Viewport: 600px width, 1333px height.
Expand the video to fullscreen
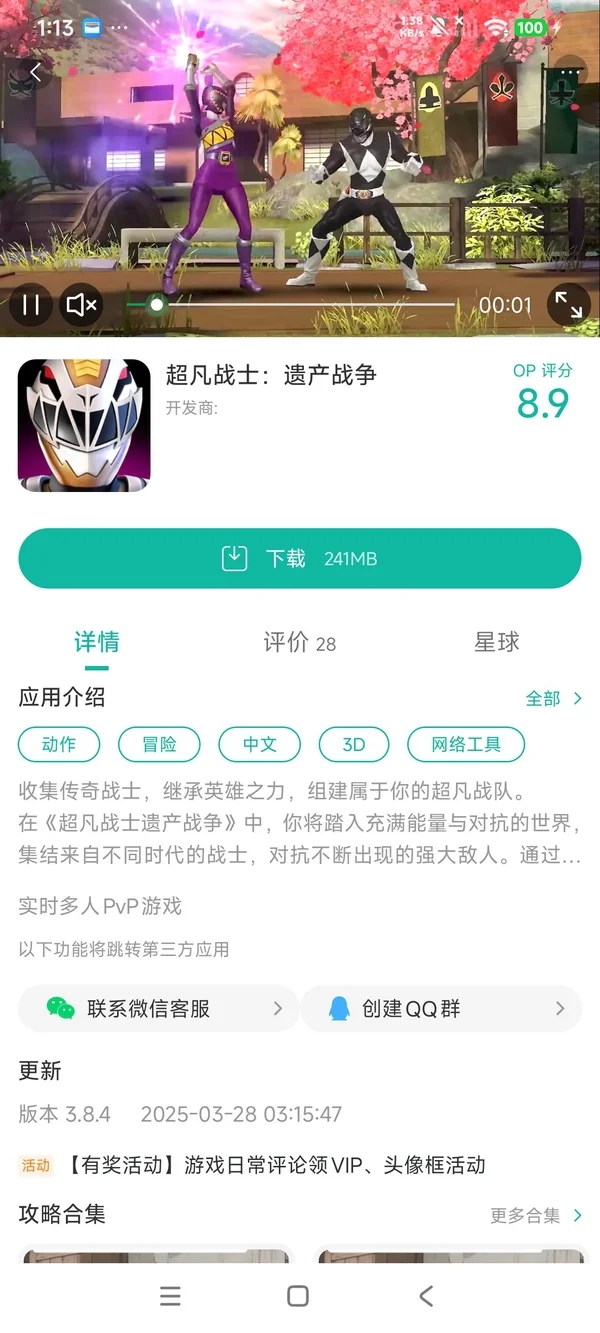click(568, 305)
